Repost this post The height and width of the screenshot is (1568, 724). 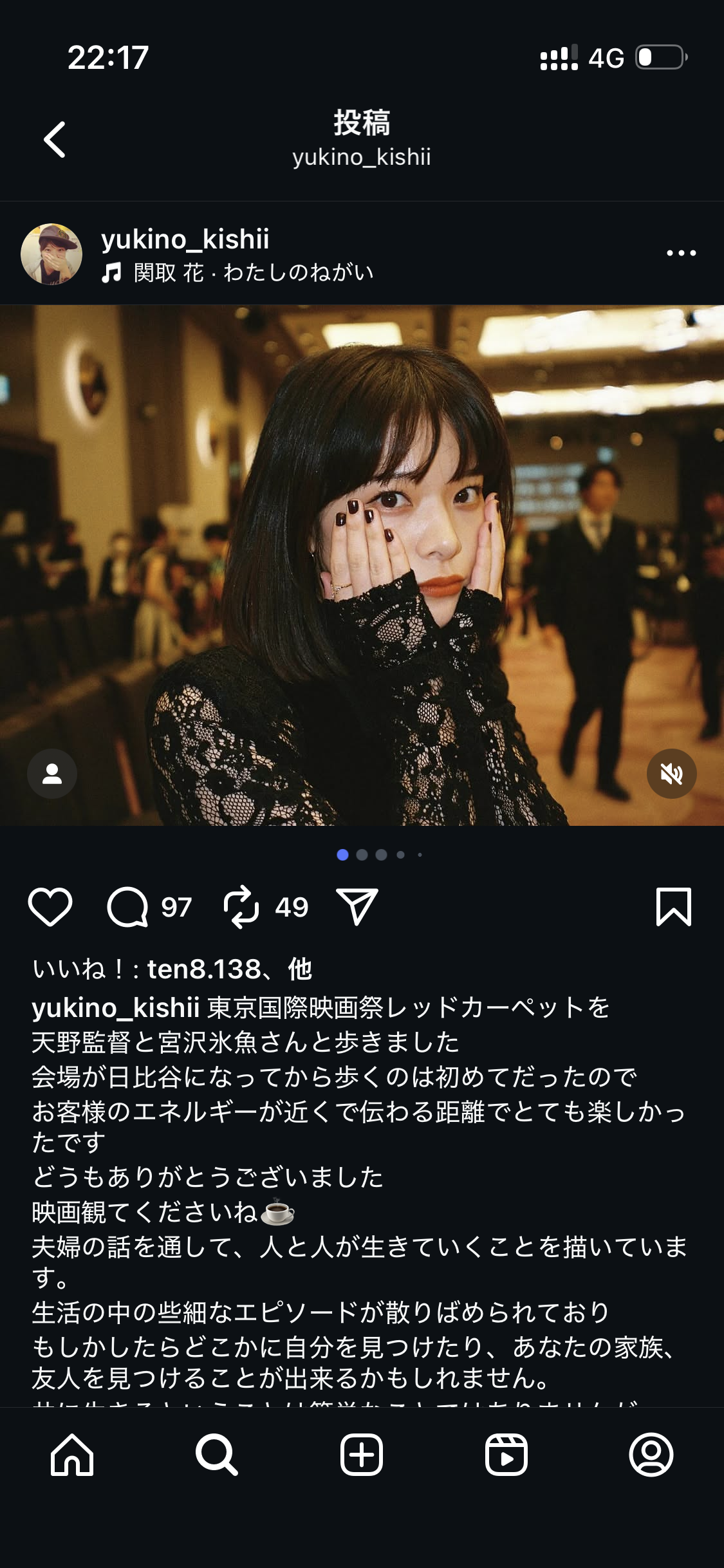click(241, 907)
